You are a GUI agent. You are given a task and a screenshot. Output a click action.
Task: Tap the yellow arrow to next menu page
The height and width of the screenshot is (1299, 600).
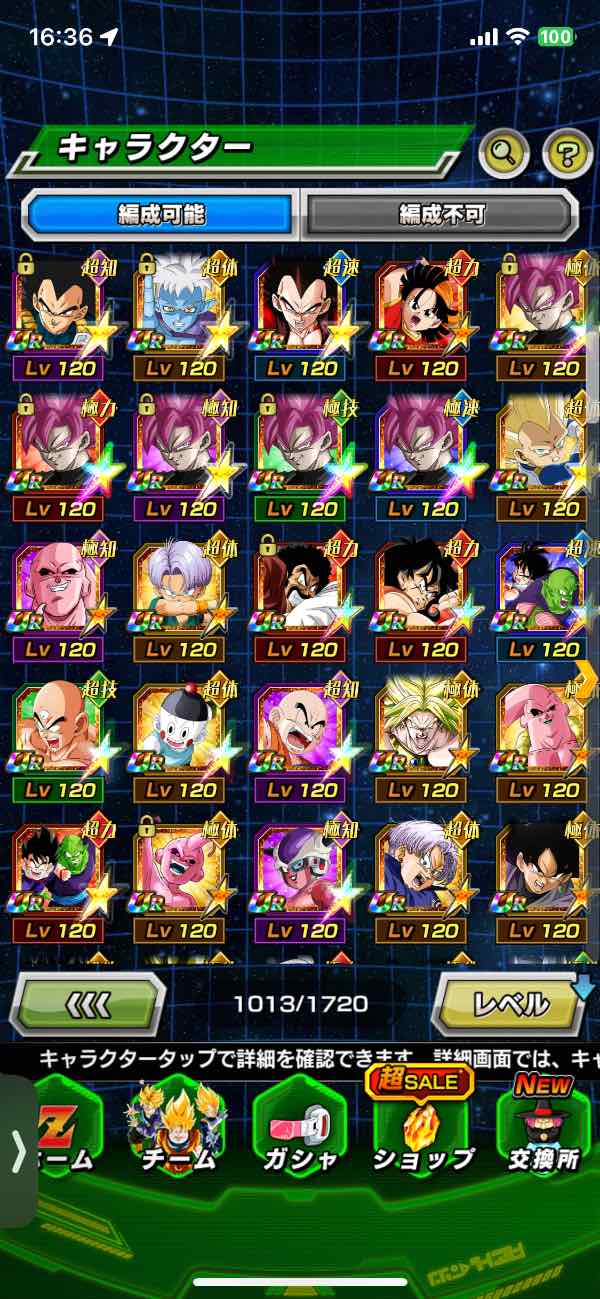click(x=586, y=680)
